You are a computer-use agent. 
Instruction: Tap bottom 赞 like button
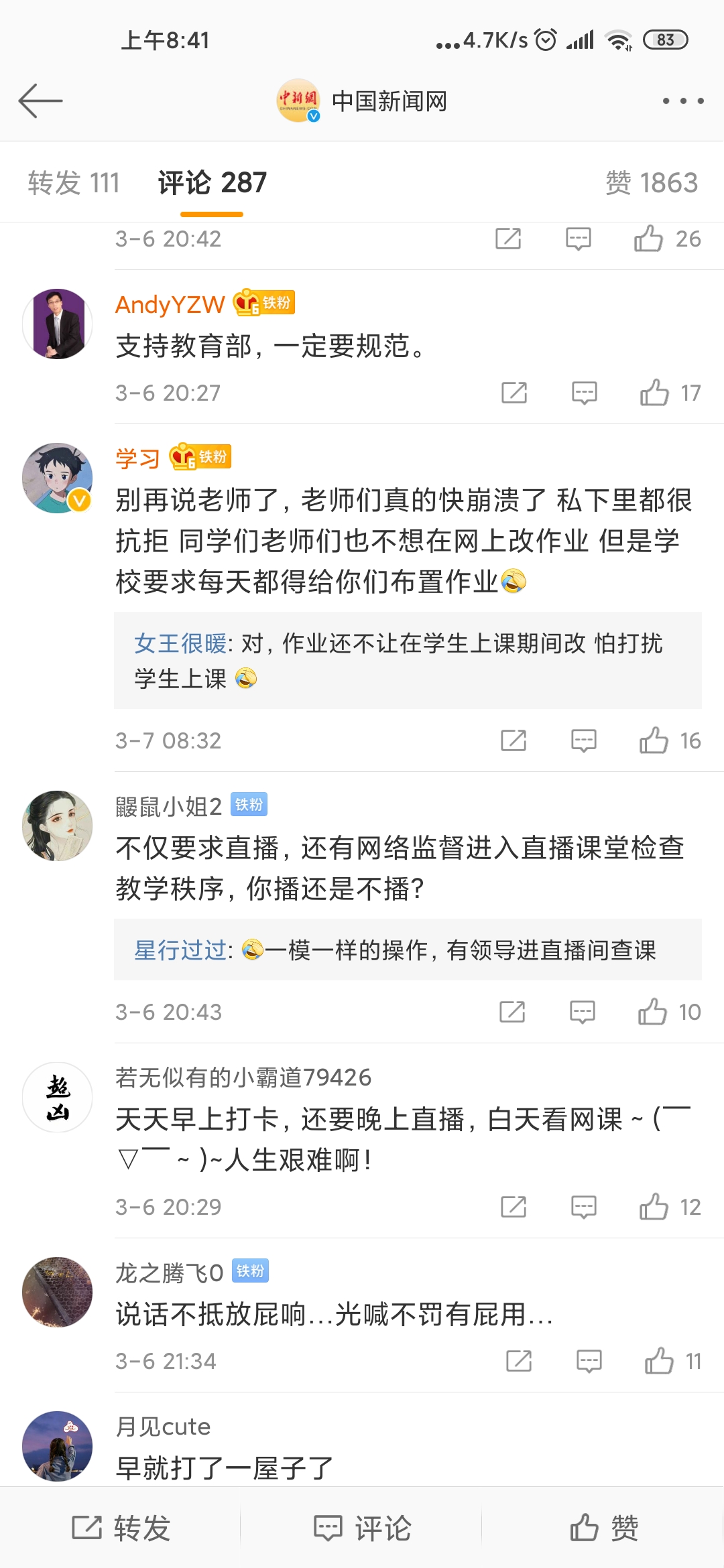point(604,1528)
